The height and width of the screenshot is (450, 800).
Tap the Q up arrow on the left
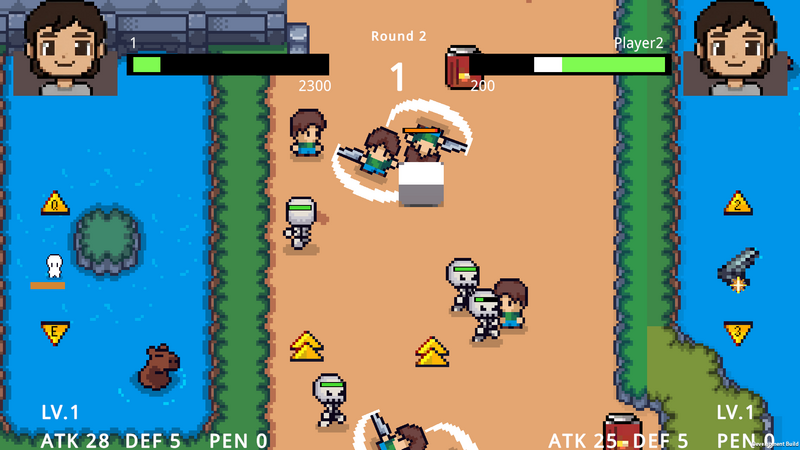point(54,204)
